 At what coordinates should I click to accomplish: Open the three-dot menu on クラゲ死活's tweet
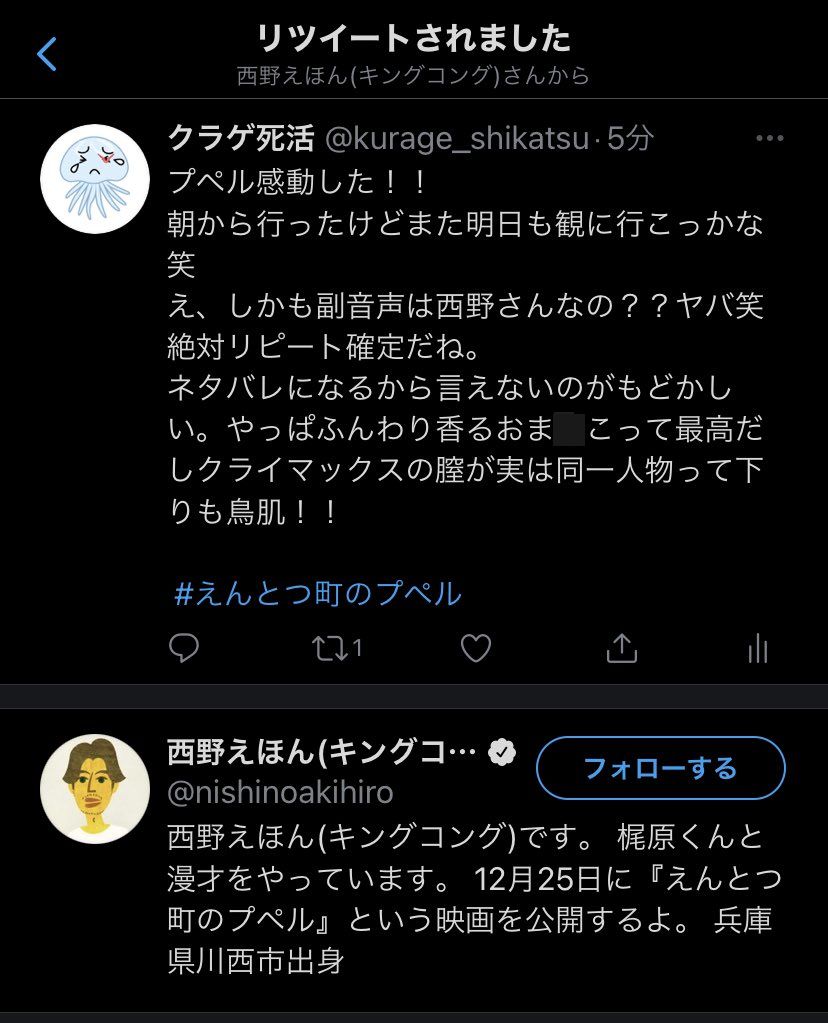769,139
